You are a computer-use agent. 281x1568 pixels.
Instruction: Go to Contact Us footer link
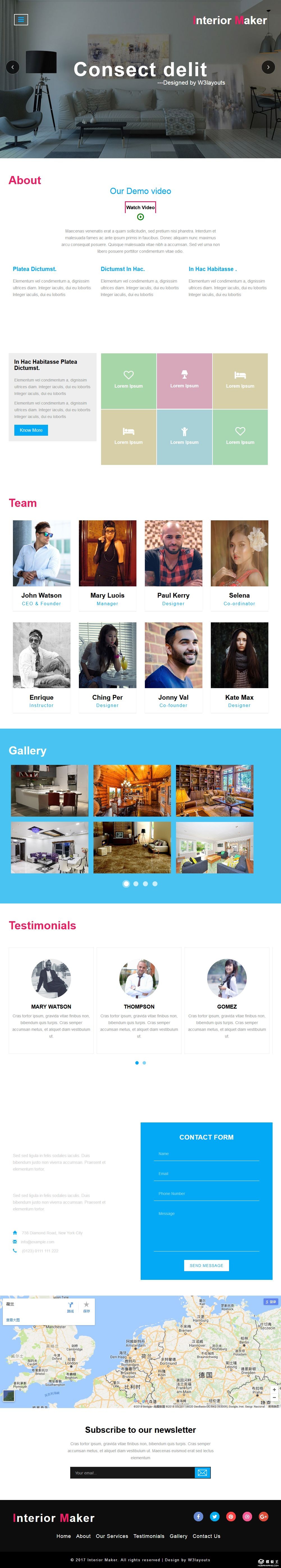pos(206,1536)
